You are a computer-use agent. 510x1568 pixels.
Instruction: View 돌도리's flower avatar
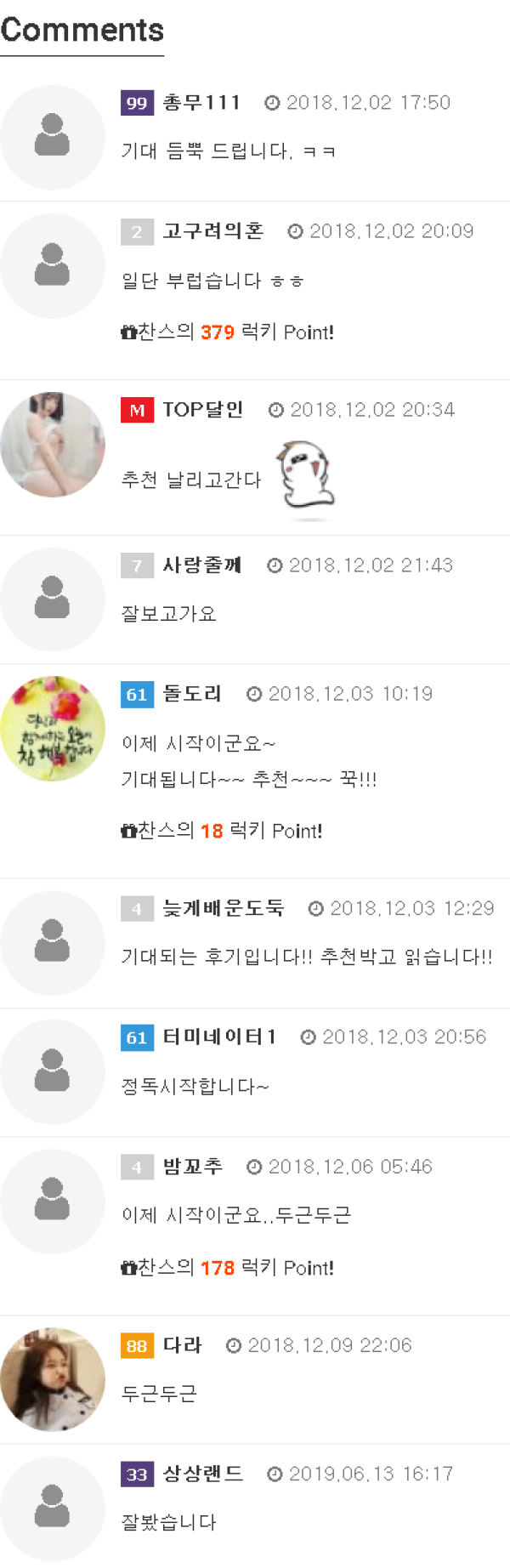tap(53, 729)
